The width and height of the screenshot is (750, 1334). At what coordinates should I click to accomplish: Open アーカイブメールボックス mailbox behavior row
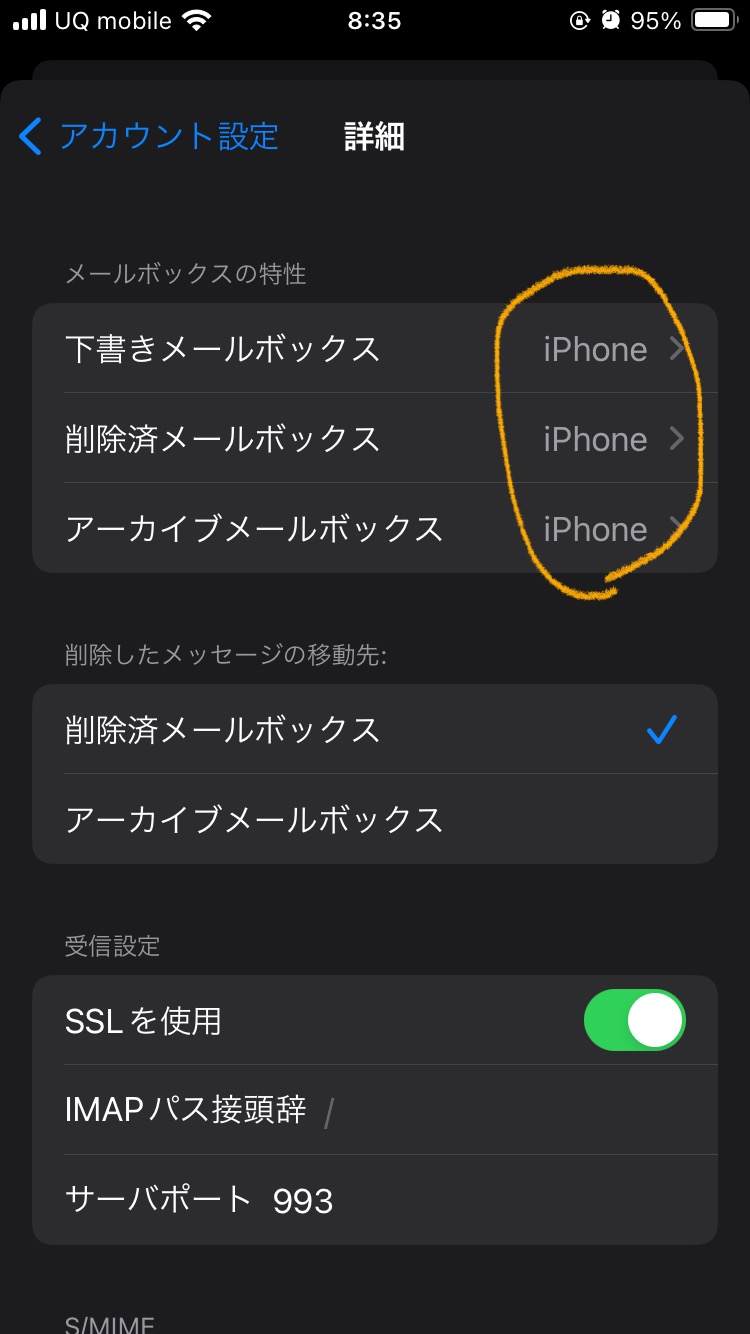374,528
